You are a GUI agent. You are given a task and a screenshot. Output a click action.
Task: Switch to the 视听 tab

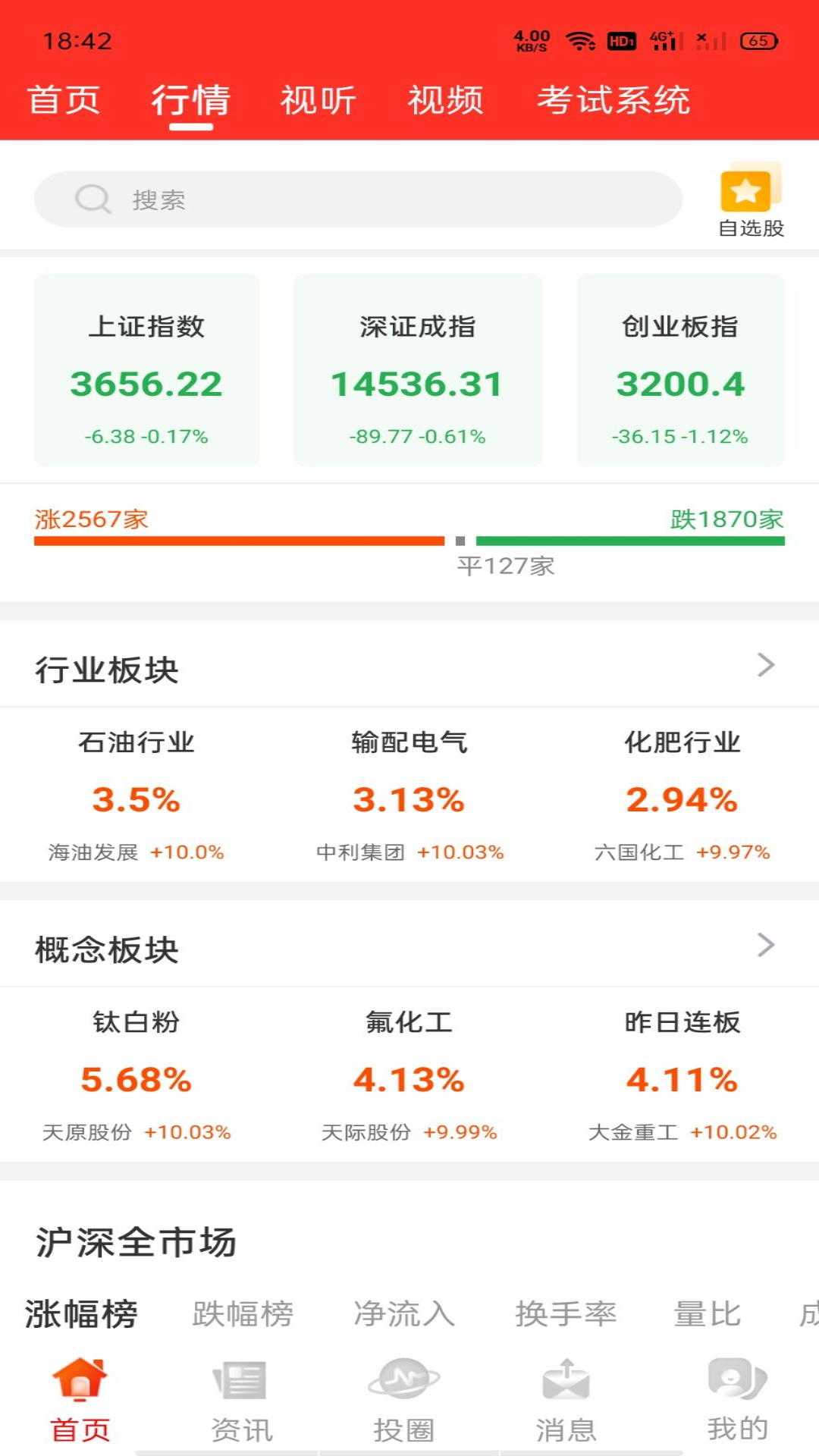click(318, 100)
